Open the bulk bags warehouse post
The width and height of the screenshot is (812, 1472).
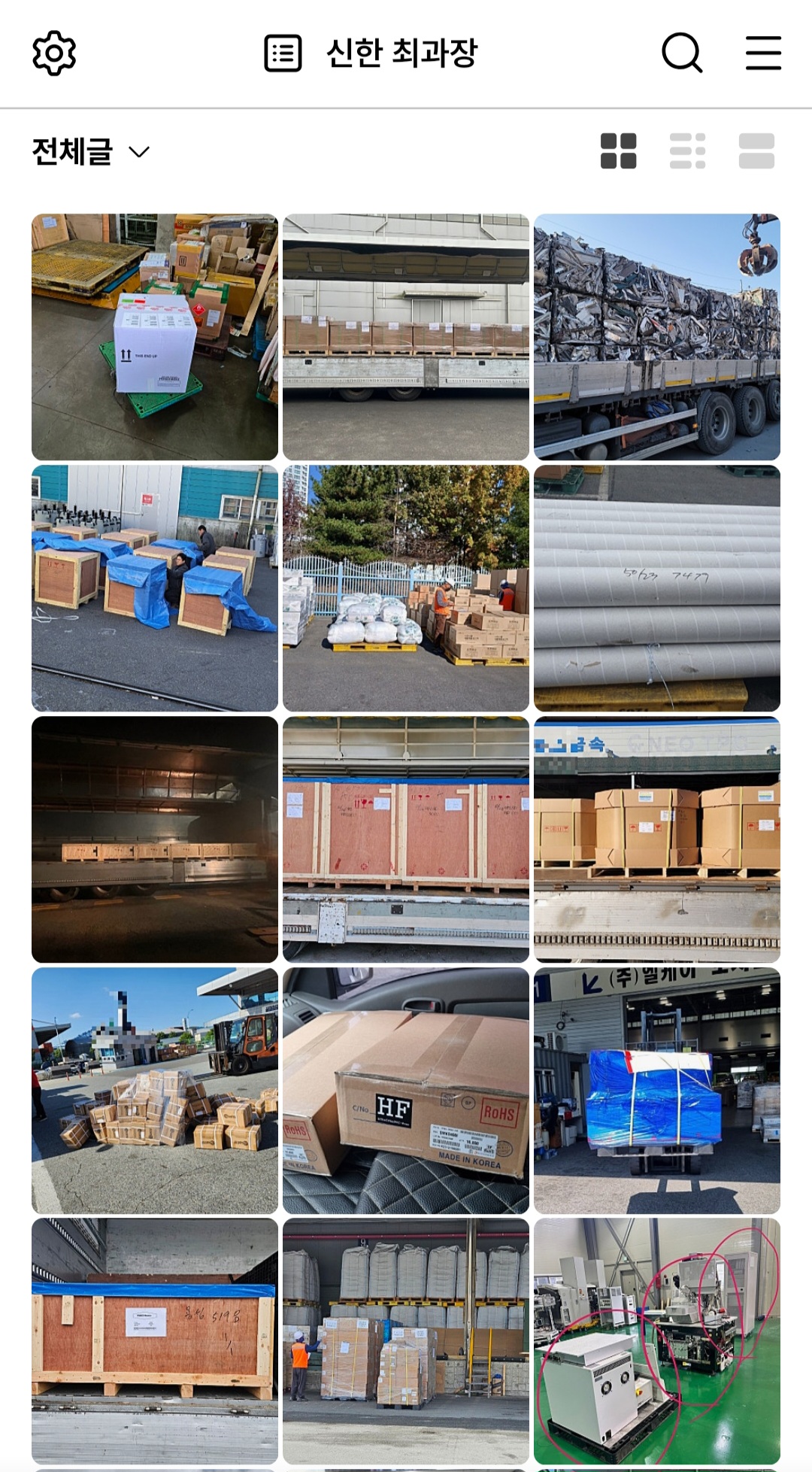click(x=406, y=1341)
